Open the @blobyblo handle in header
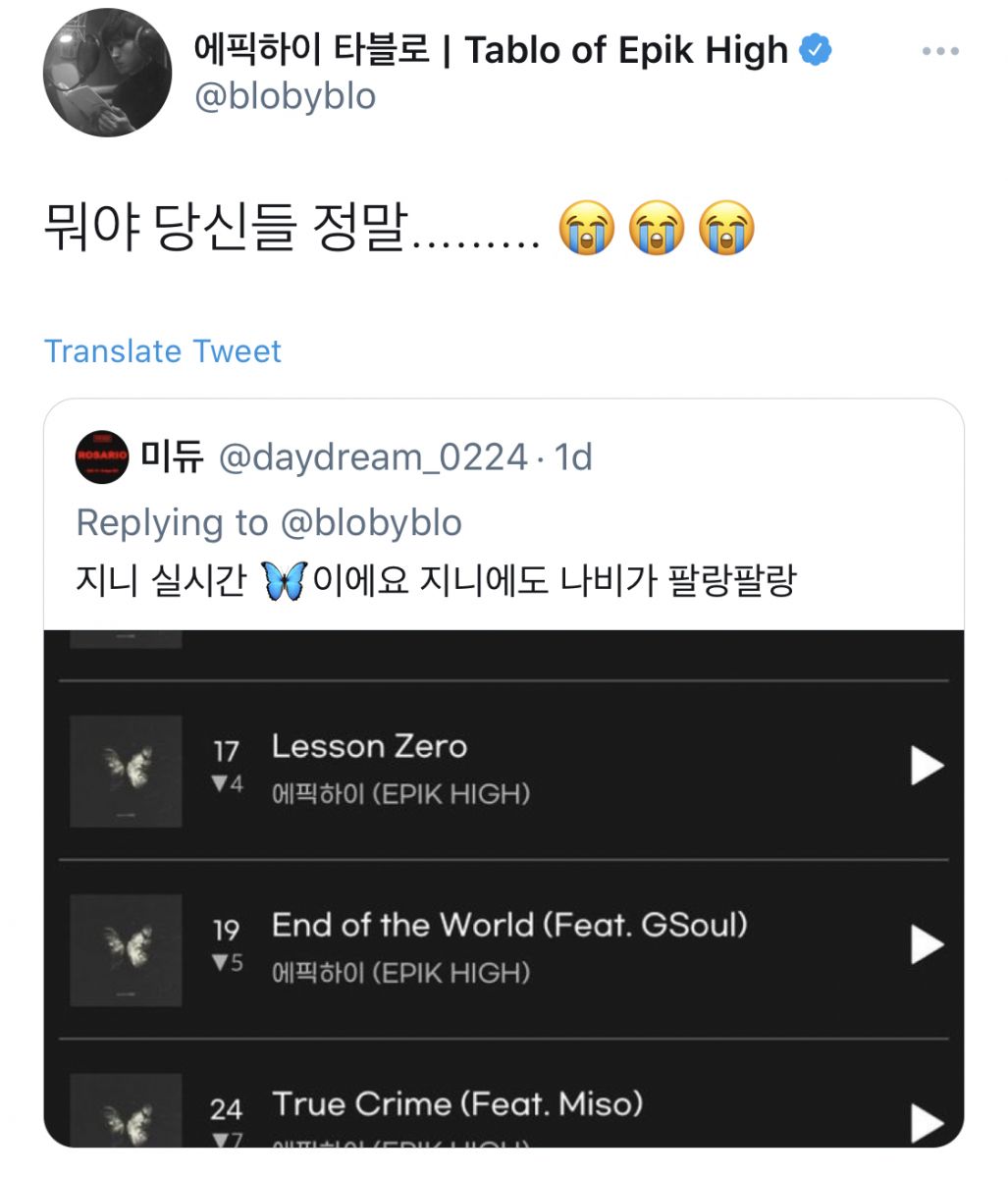 click(x=286, y=97)
